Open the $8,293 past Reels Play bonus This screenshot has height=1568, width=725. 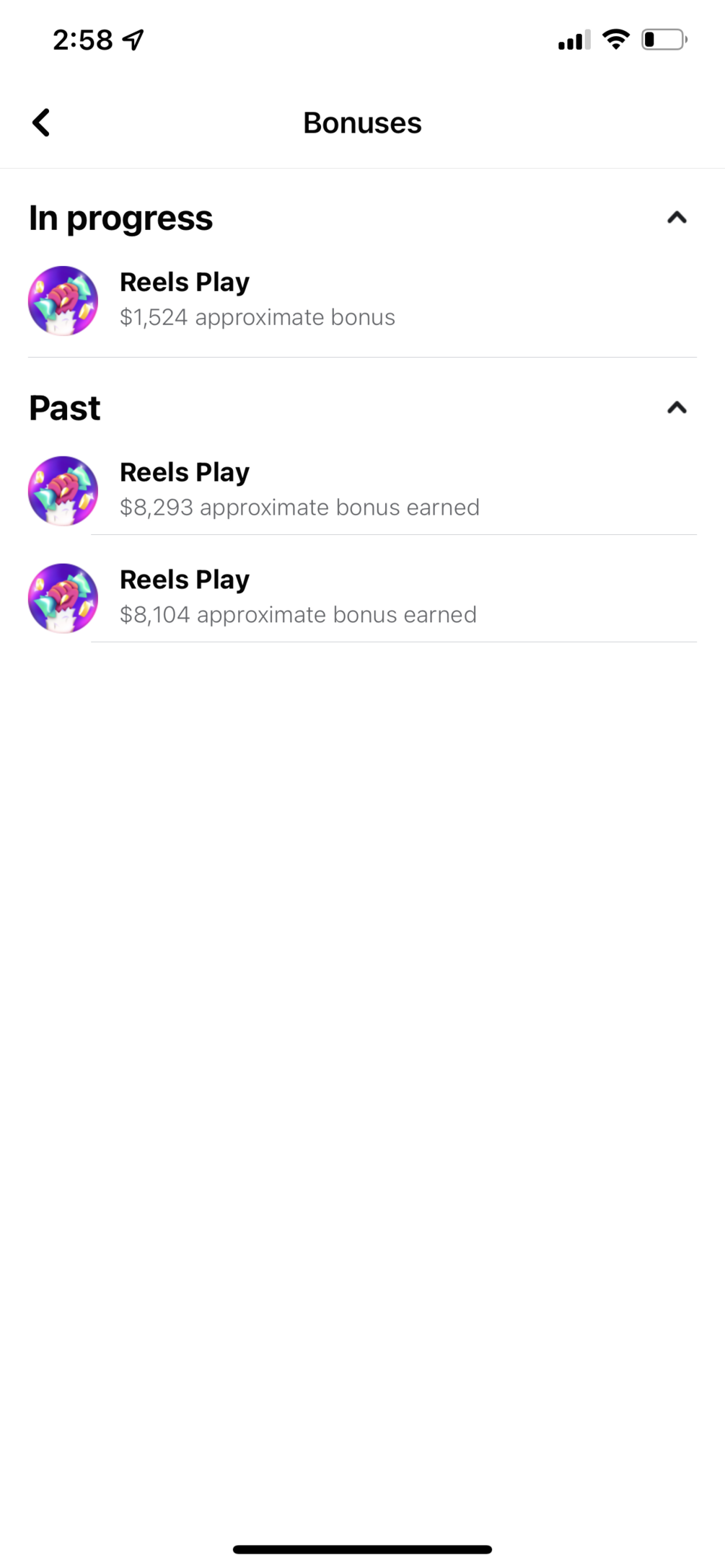(298, 490)
